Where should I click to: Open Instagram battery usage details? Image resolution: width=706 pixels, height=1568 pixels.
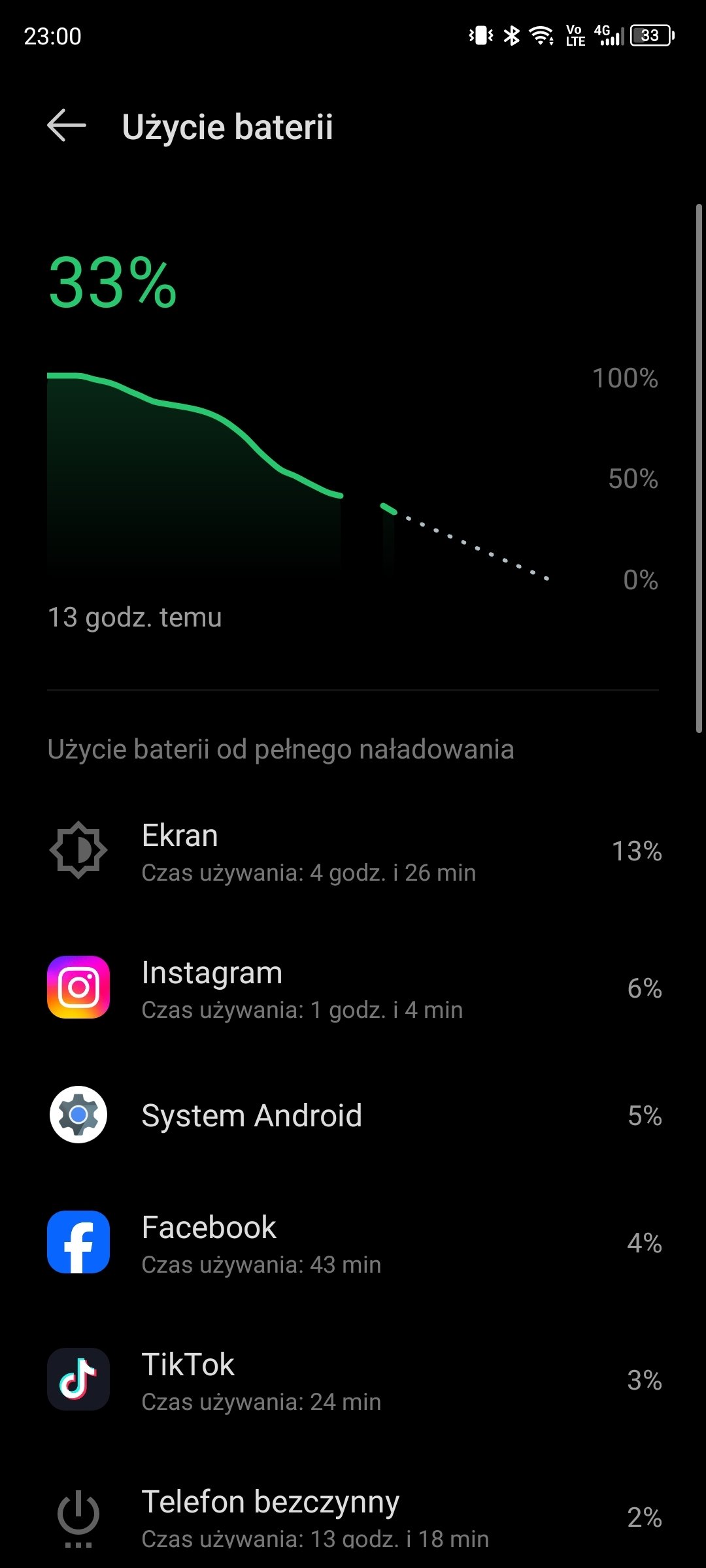353,987
